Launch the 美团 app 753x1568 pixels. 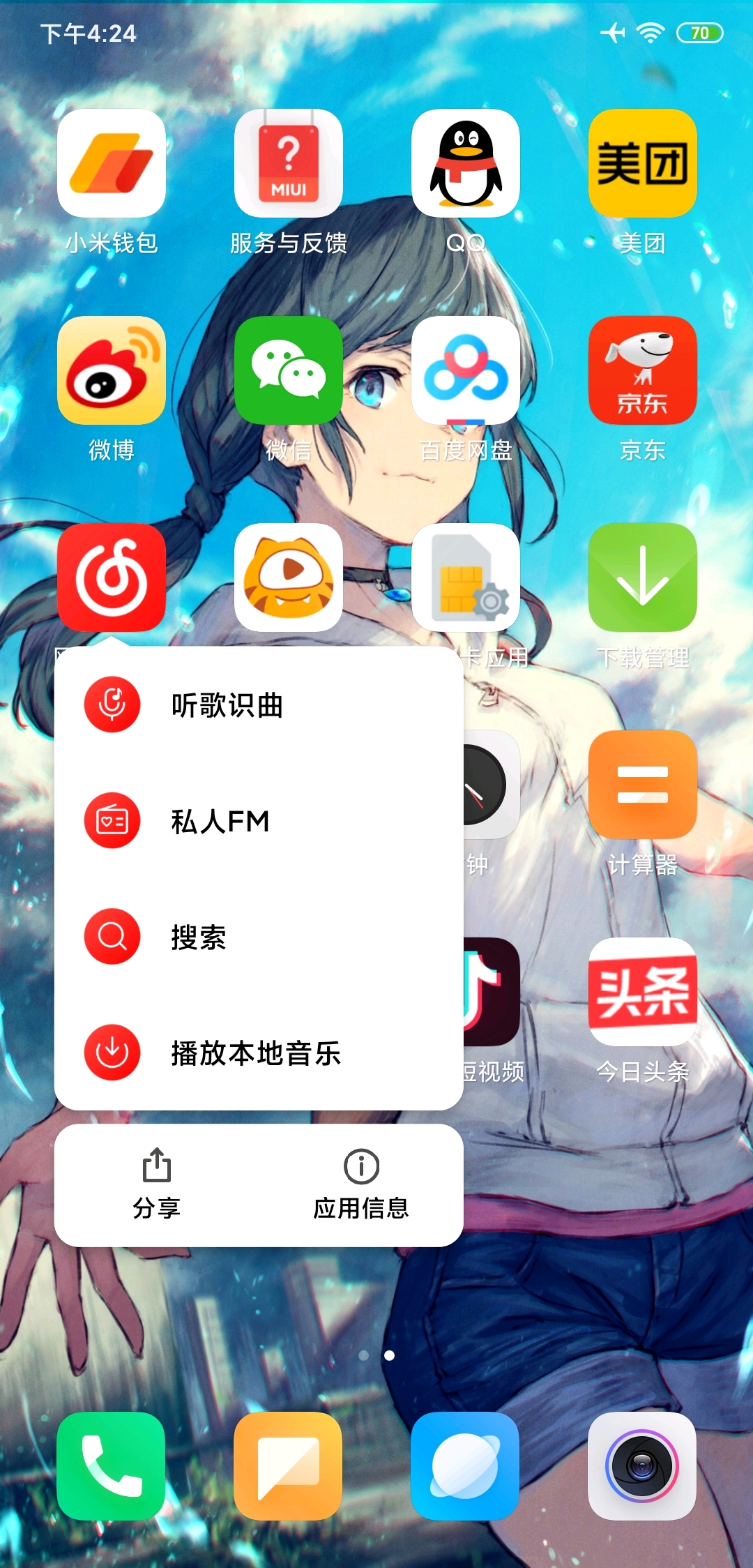[x=643, y=164]
